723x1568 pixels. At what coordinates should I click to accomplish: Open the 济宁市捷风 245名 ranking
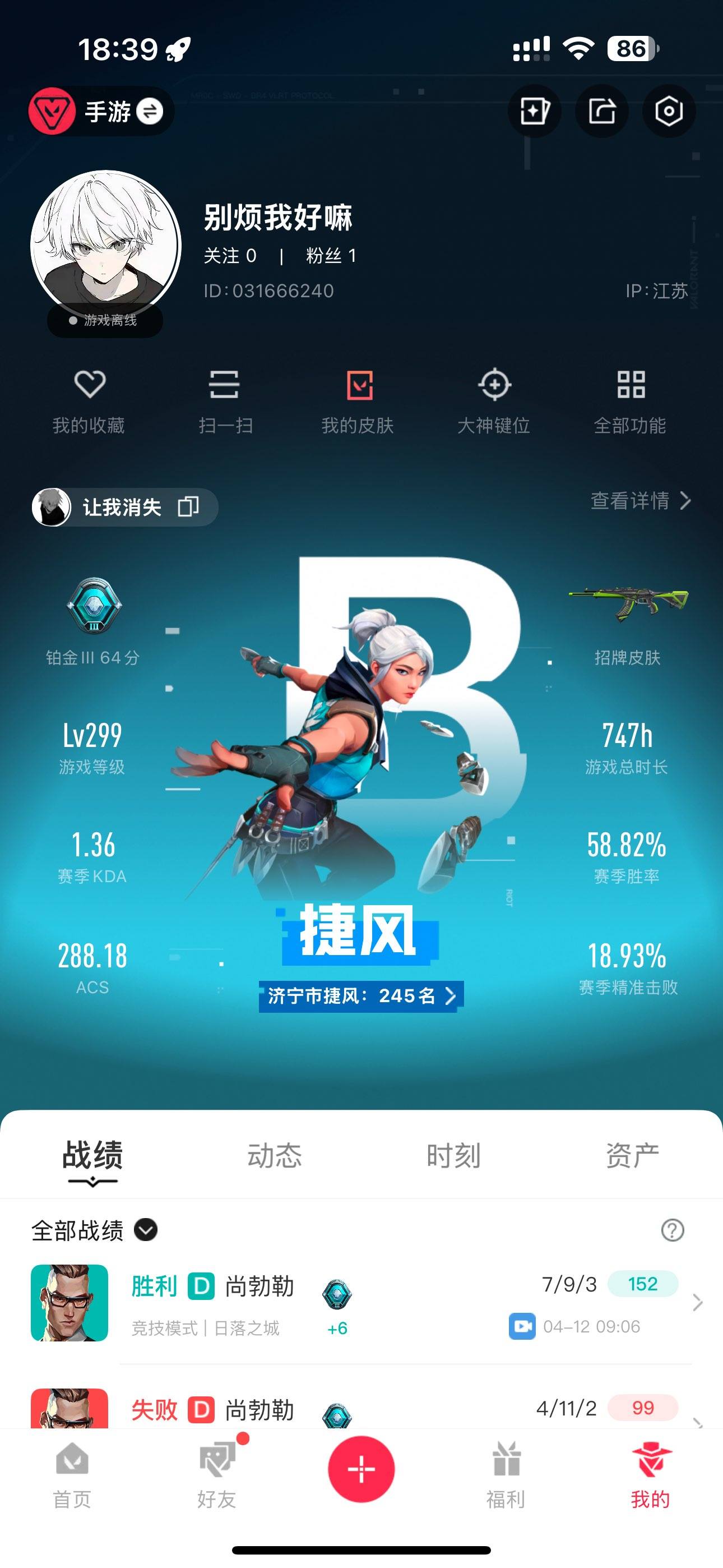[x=361, y=997]
